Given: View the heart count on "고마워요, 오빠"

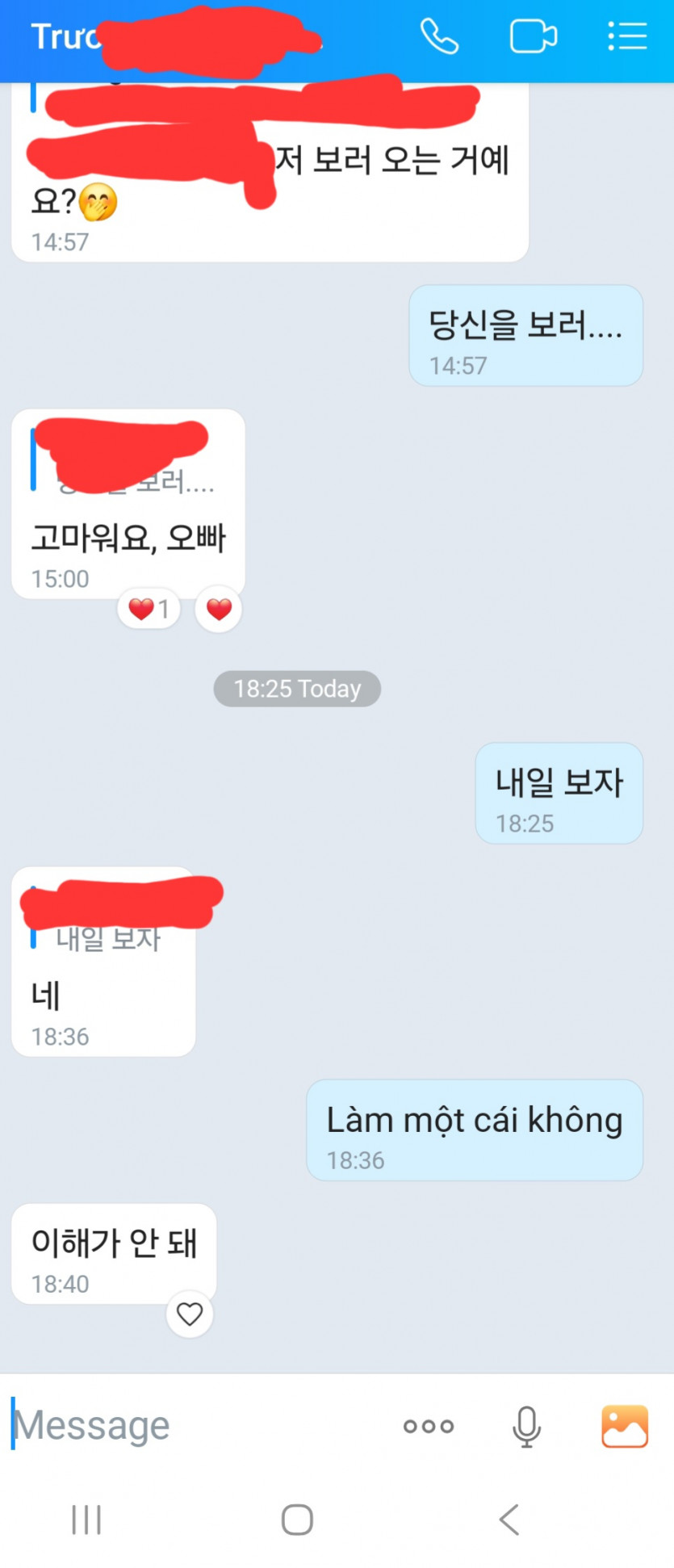Looking at the screenshot, I should (x=149, y=609).
